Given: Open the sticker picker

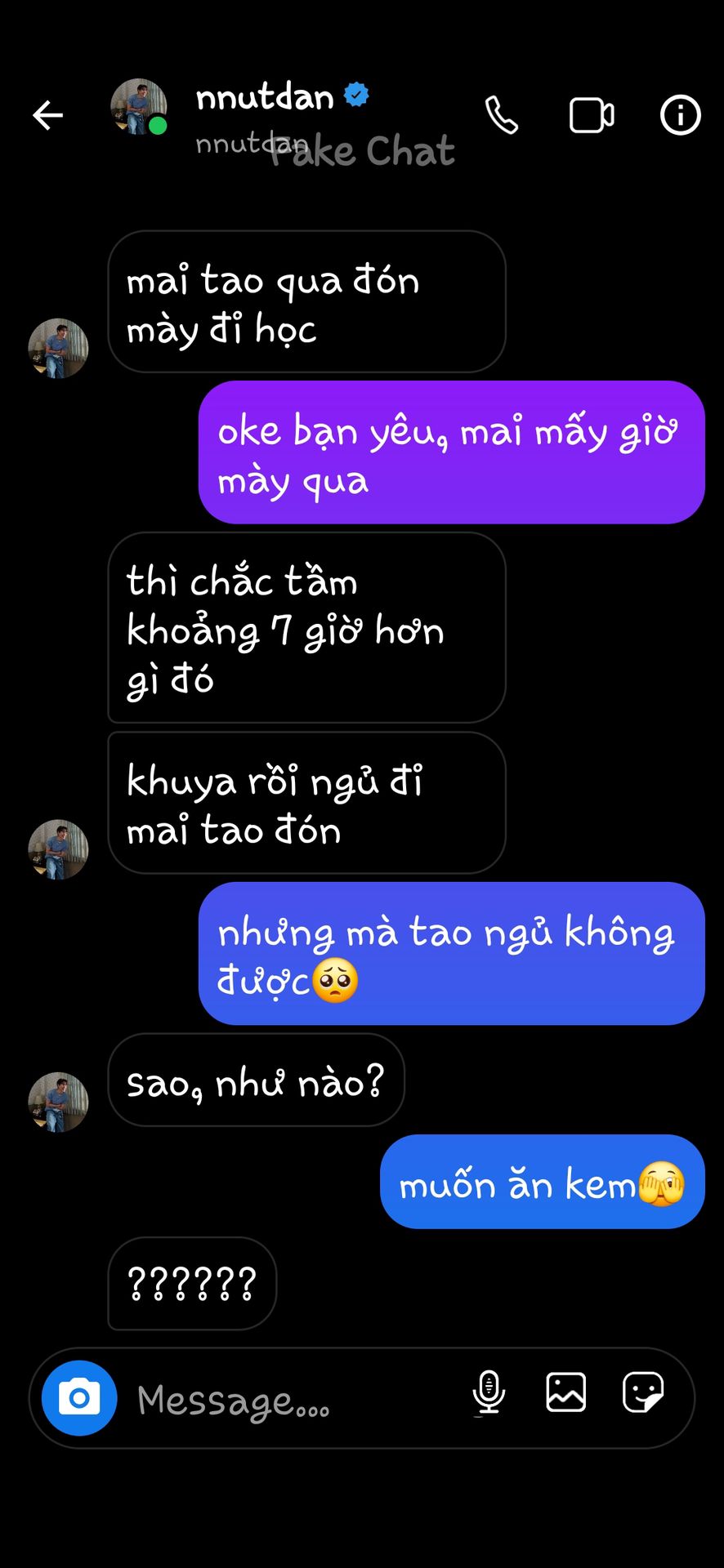Looking at the screenshot, I should (x=643, y=1392).
